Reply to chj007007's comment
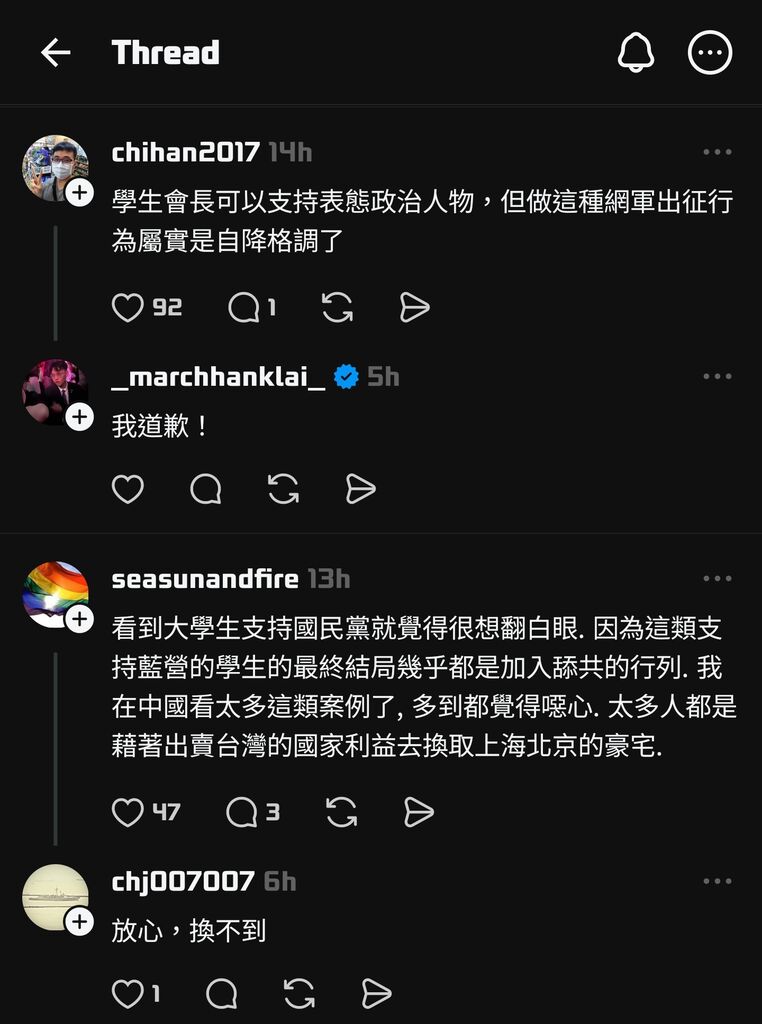The height and width of the screenshot is (1024, 762). coord(221,994)
